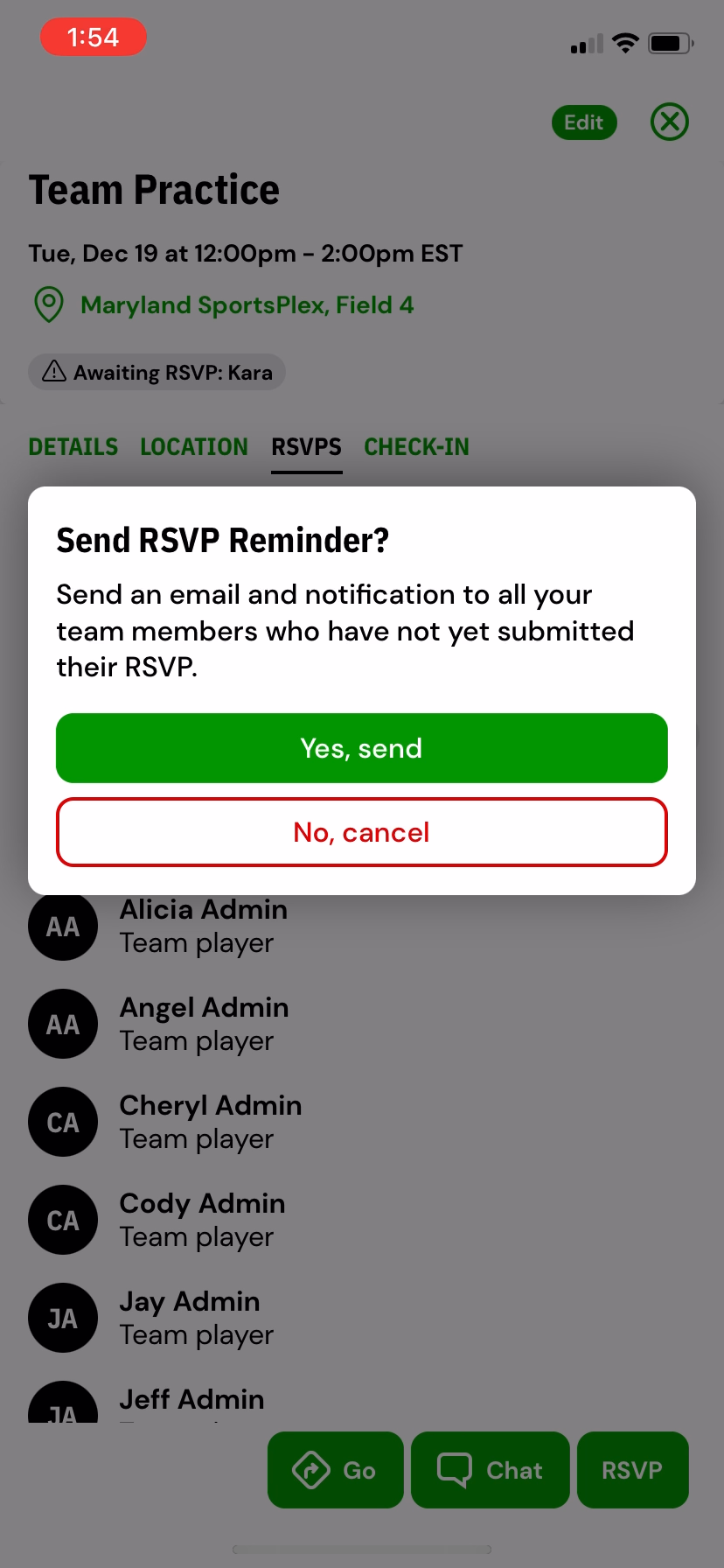The width and height of the screenshot is (724, 1568).
Task: Switch to the Location tab
Action: point(194,447)
